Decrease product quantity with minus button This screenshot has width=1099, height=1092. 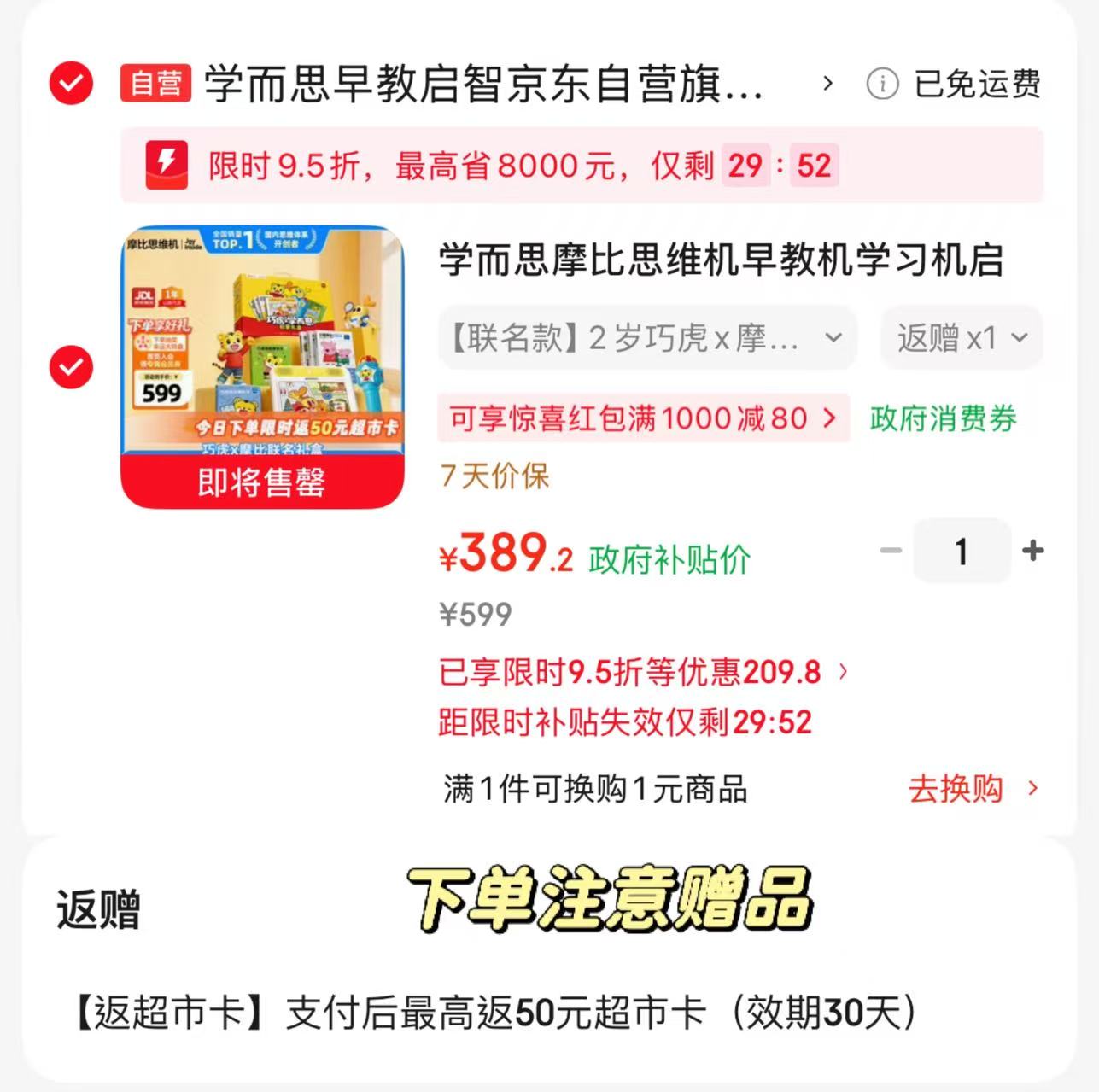click(891, 551)
